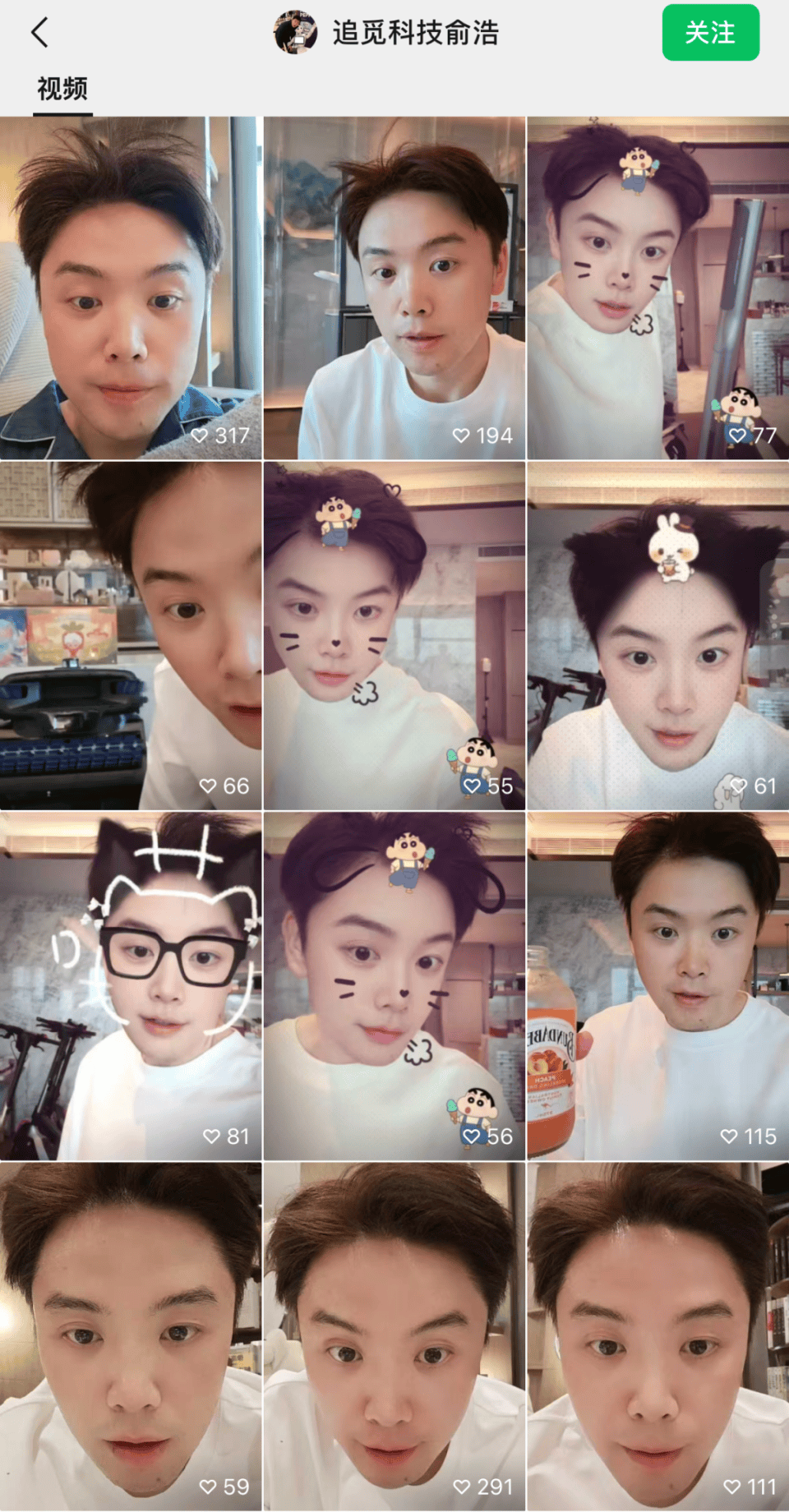The height and width of the screenshot is (1512, 789).
Task: Open the video with 111 likes
Action: tap(658, 1336)
